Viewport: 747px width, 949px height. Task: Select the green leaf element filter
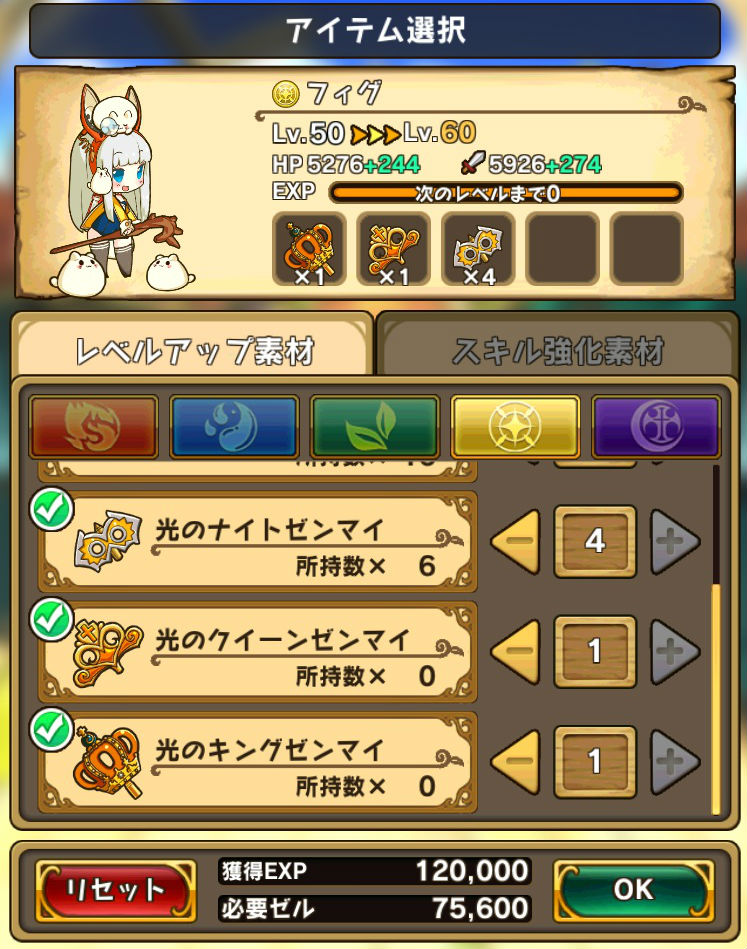tap(374, 427)
